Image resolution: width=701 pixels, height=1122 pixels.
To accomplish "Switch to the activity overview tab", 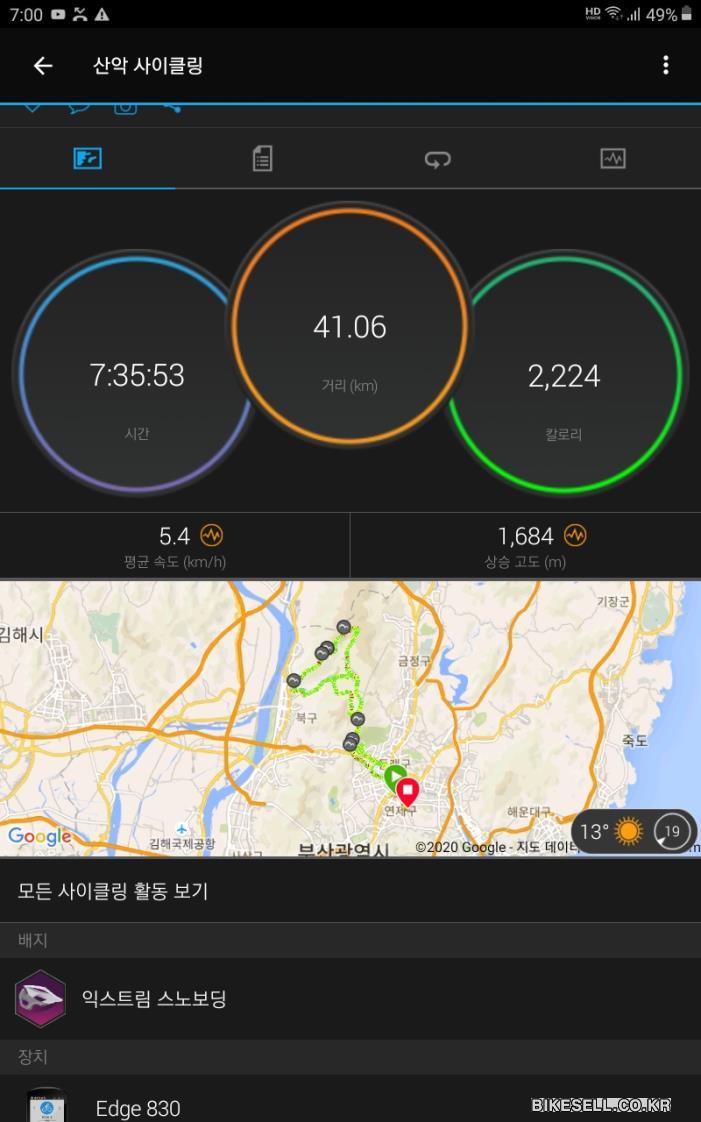I will pos(88,159).
